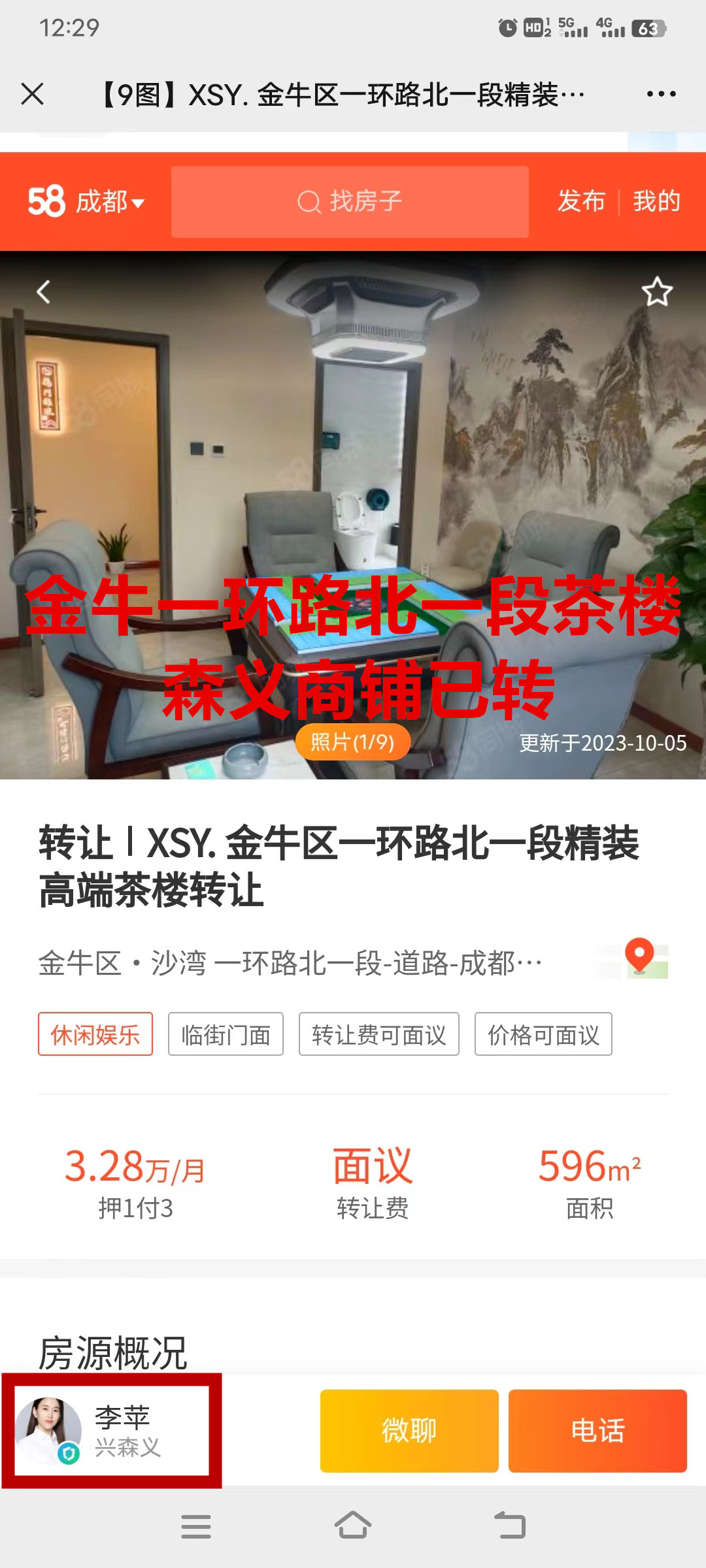Screen dimensions: 706x1568
Task: Open the 发布 posting page
Action: (x=581, y=201)
